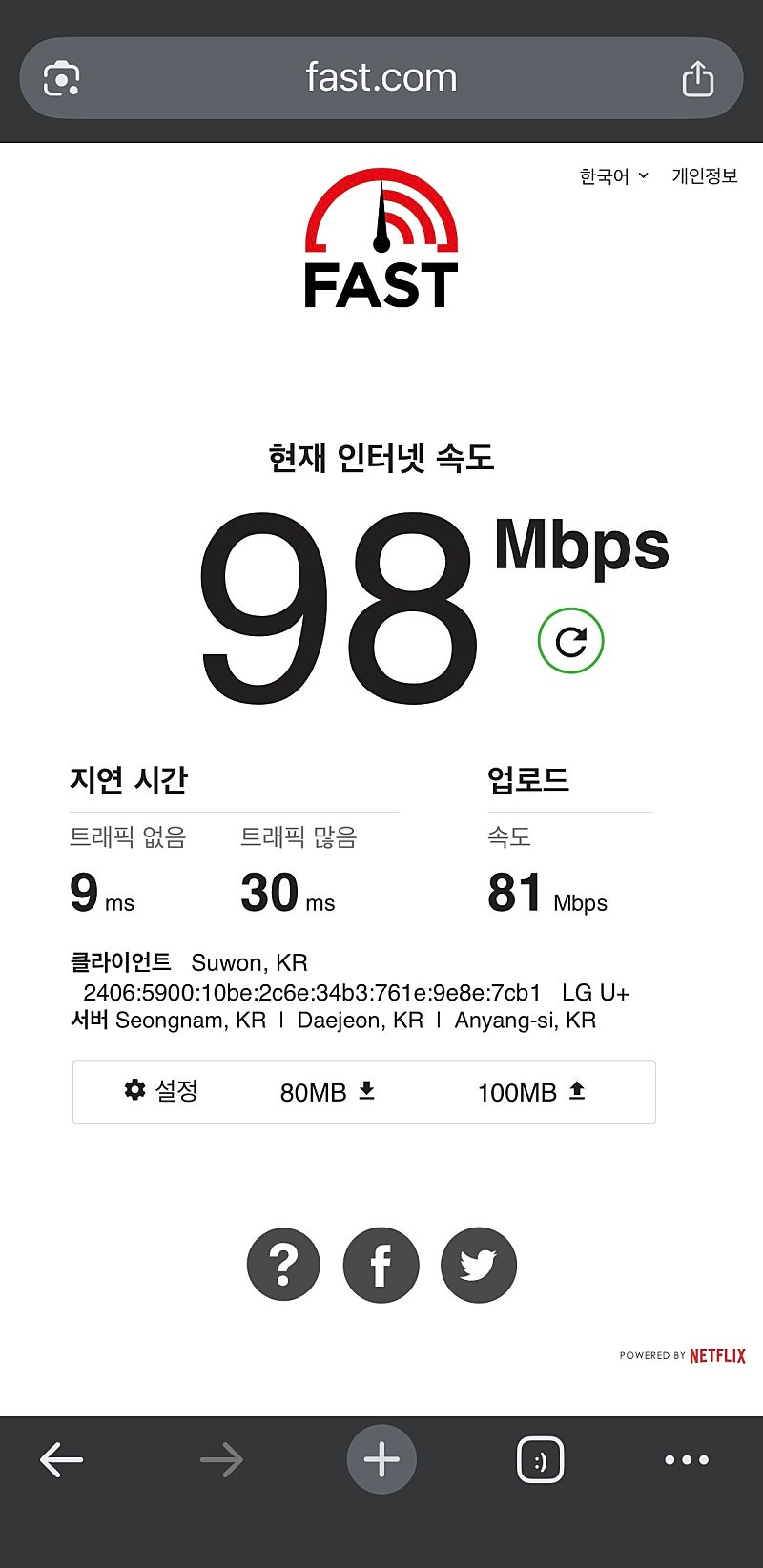
Task: Open the lens search icon in address bar
Action: [x=62, y=78]
